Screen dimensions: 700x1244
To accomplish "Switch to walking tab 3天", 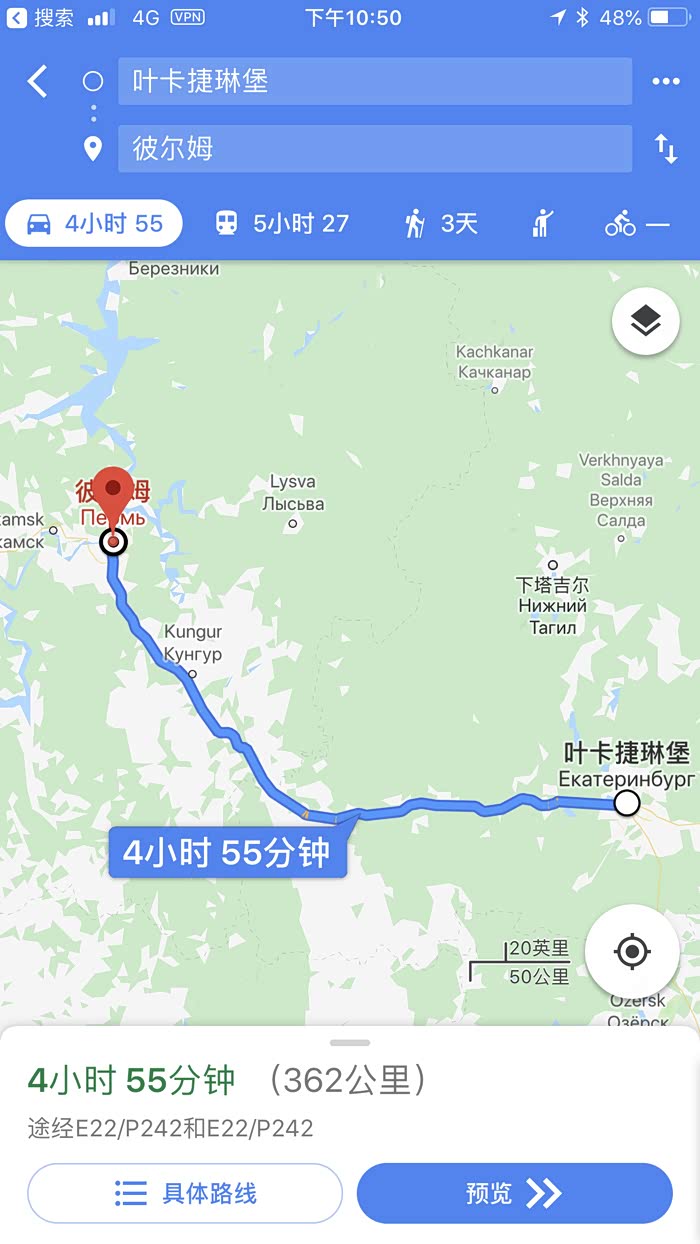I will coord(441,223).
